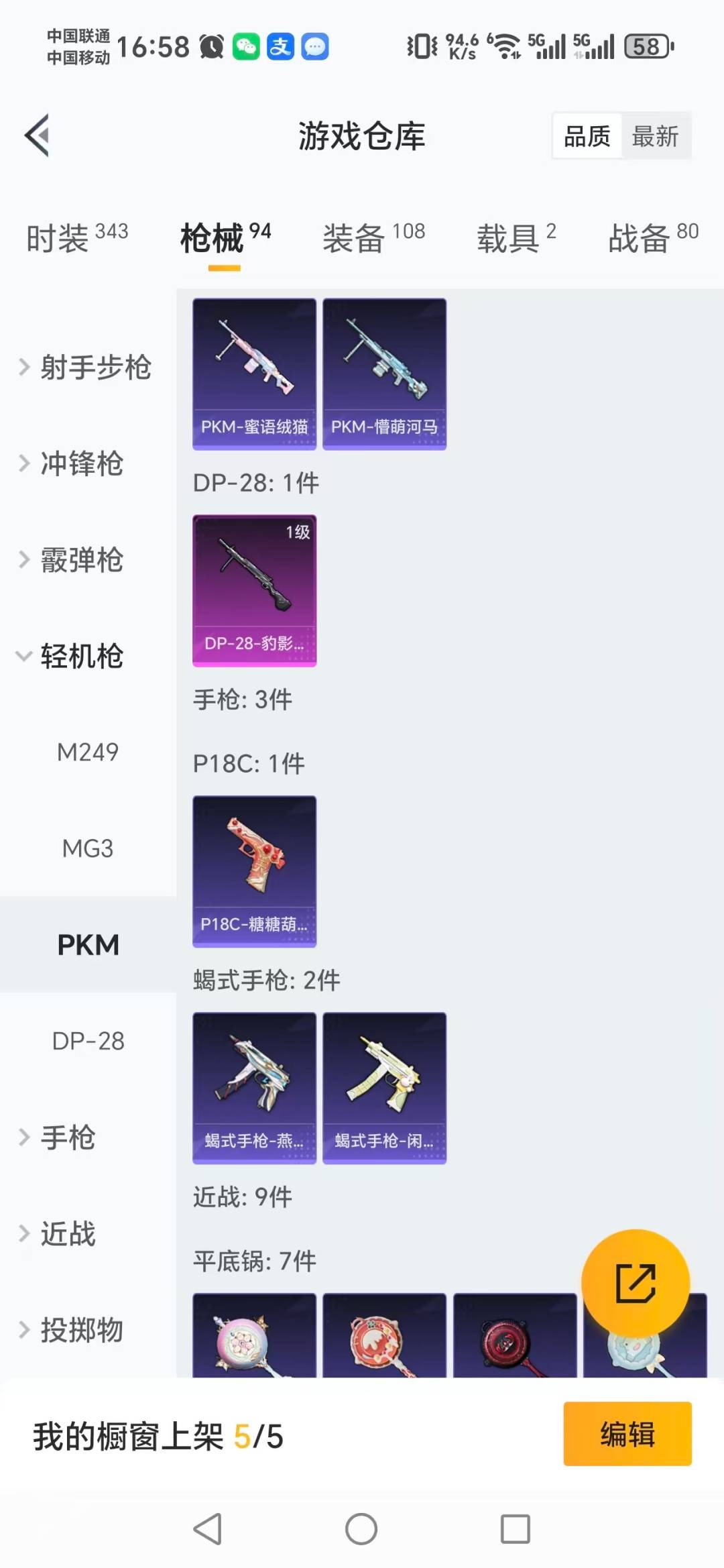Image resolution: width=724 pixels, height=1568 pixels.
Task: Select PKM in the left sidebar
Action: tap(88, 944)
